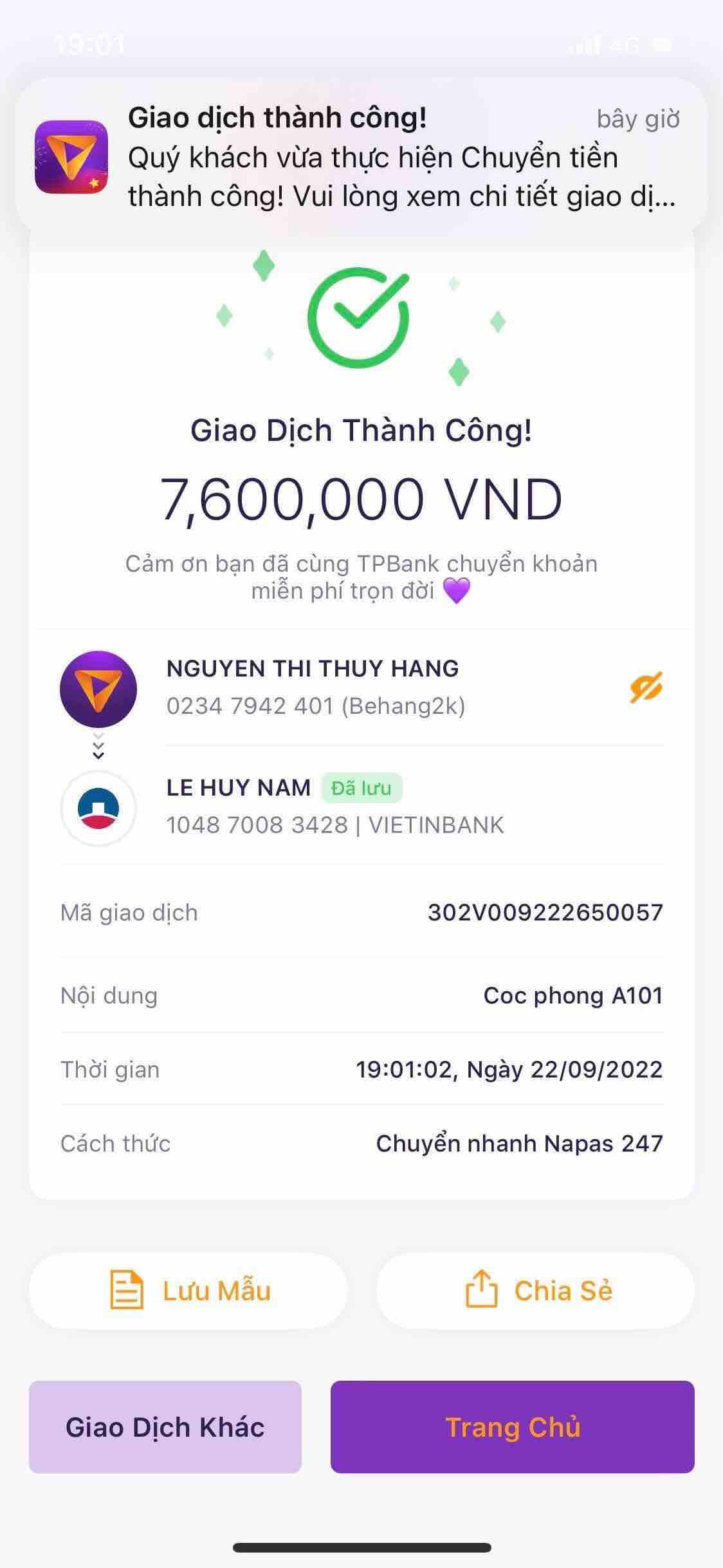The width and height of the screenshot is (723, 1568).
Task: Save this transfer with Lưu Mẫu
Action: pos(188,1291)
